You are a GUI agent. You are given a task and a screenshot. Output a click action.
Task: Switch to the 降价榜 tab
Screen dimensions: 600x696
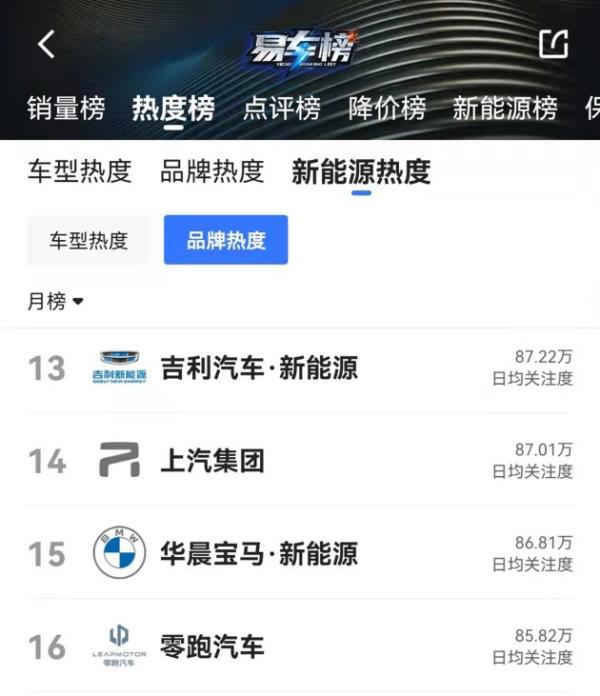[x=387, y=109]
